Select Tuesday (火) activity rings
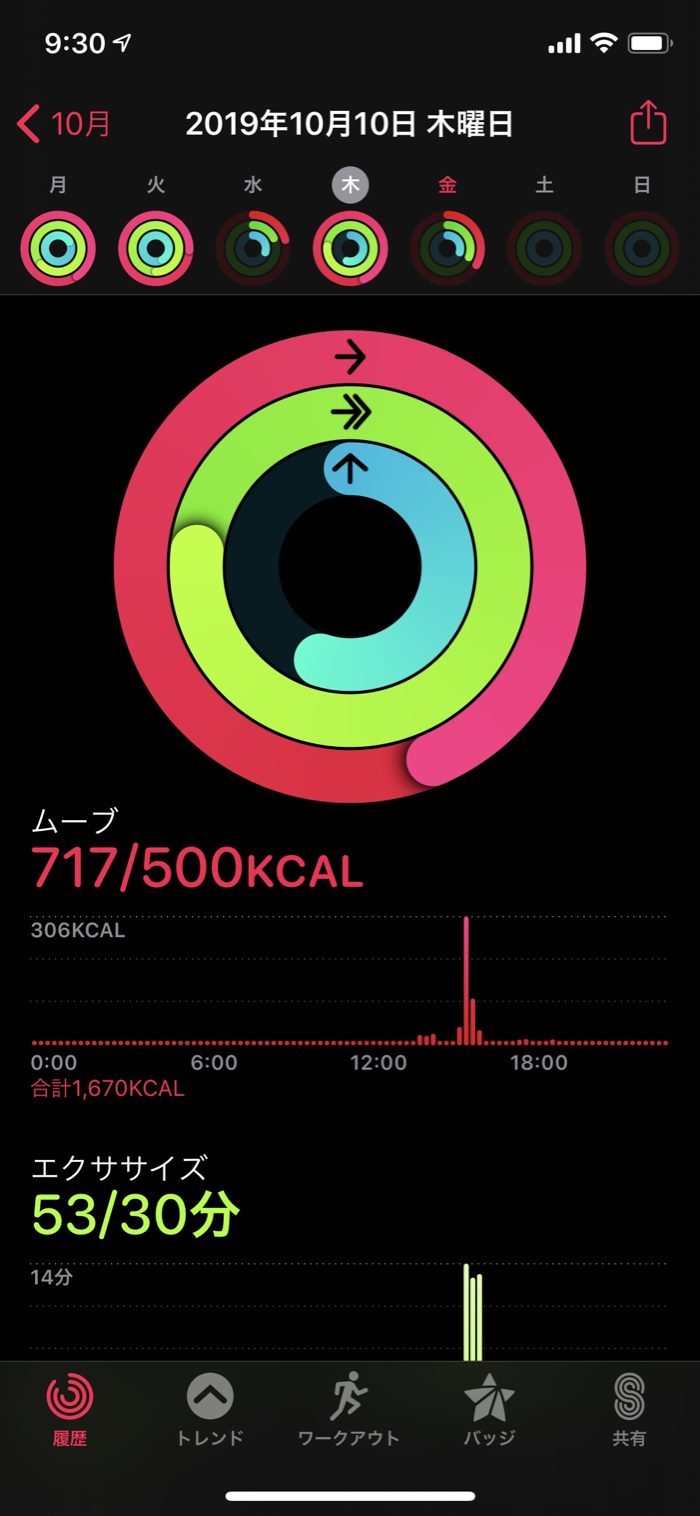 point(156,248)
